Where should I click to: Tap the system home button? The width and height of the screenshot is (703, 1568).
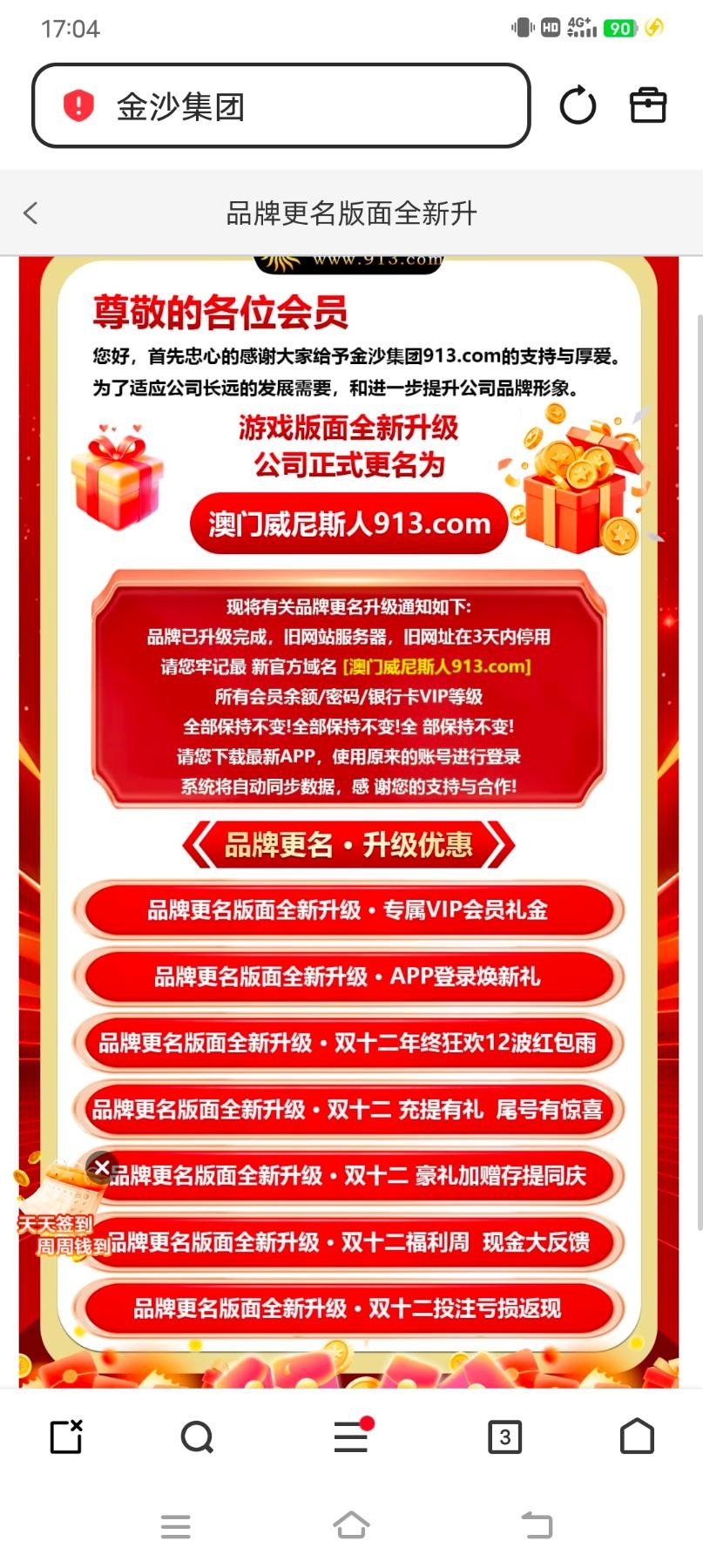[x=351, y=1526]
